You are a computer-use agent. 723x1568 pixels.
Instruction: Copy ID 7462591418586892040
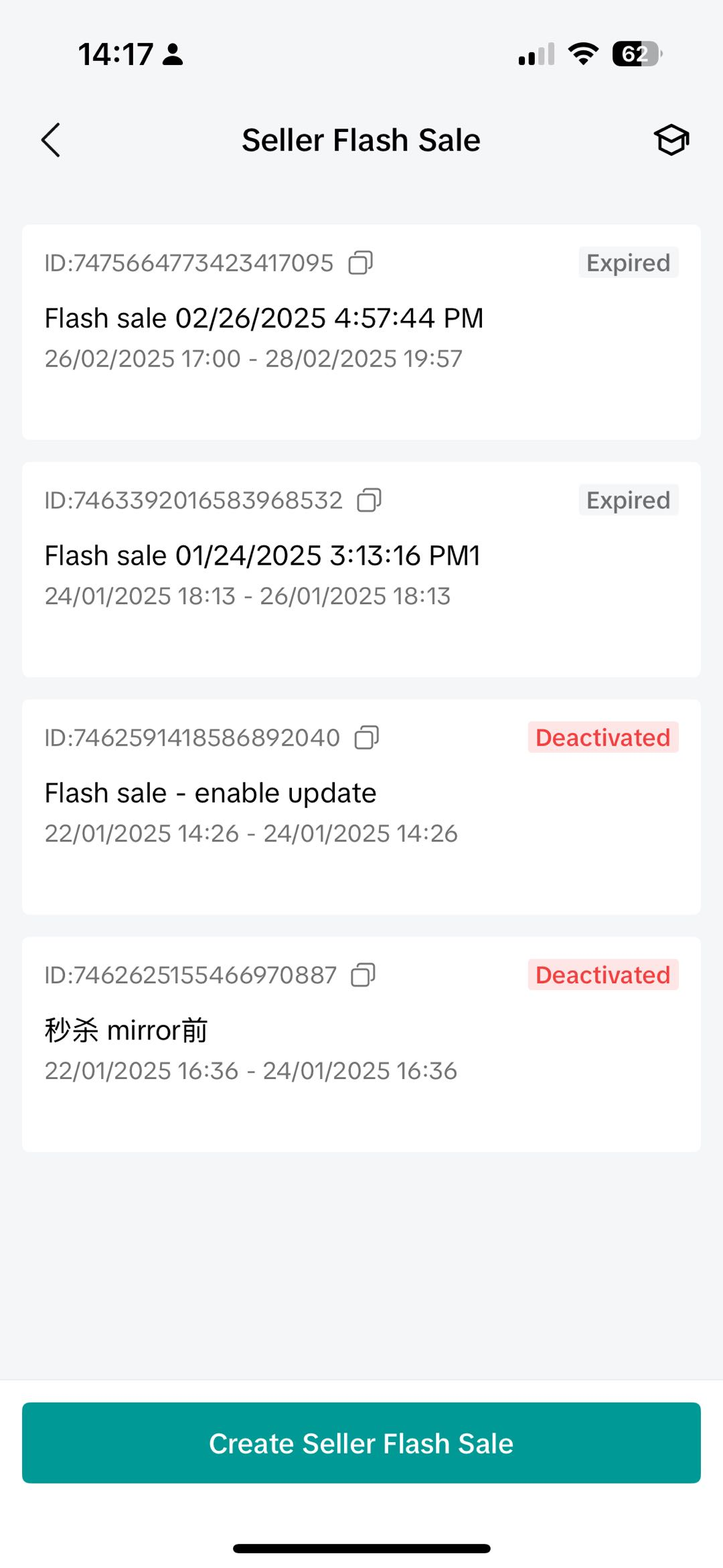point(367,737)
